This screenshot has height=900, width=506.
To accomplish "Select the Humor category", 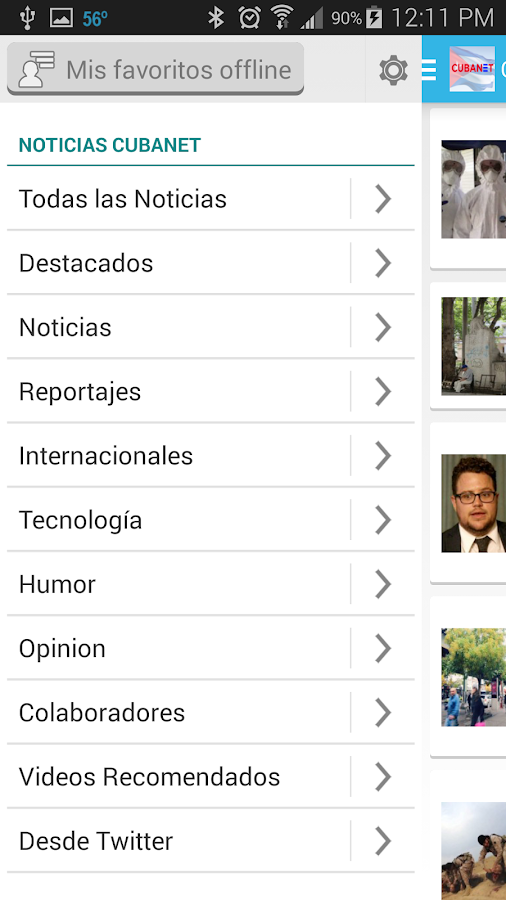I will click(x=211, y=584).
